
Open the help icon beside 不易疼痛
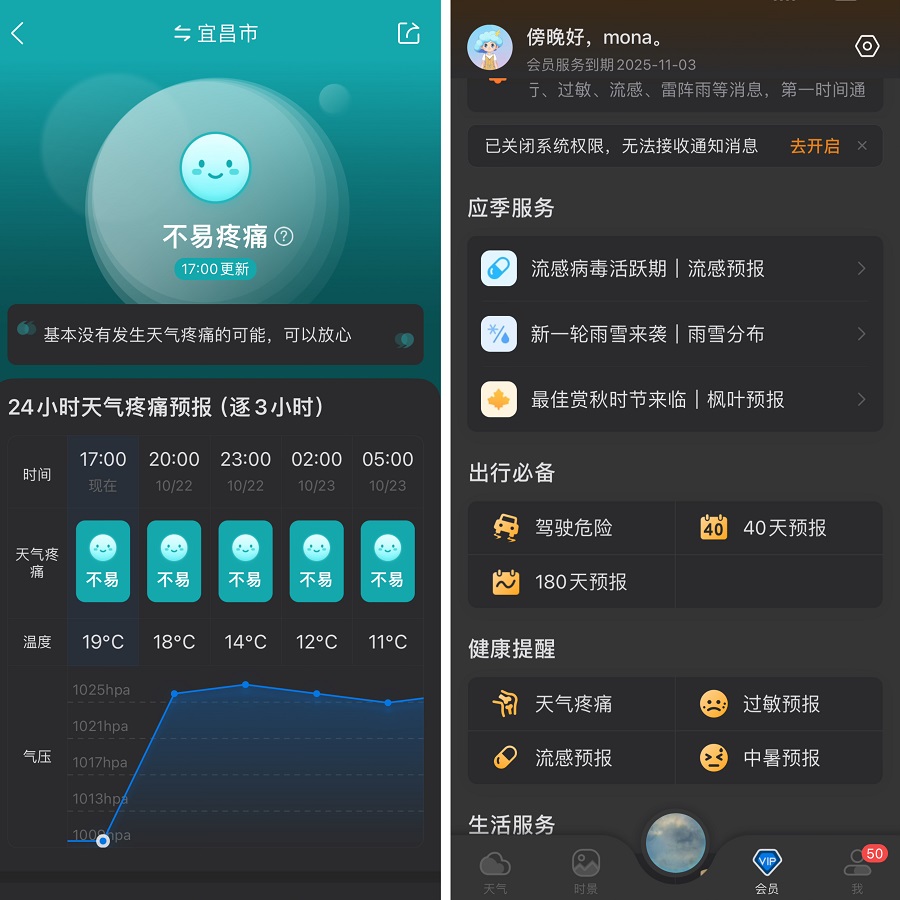click(284, 236)
